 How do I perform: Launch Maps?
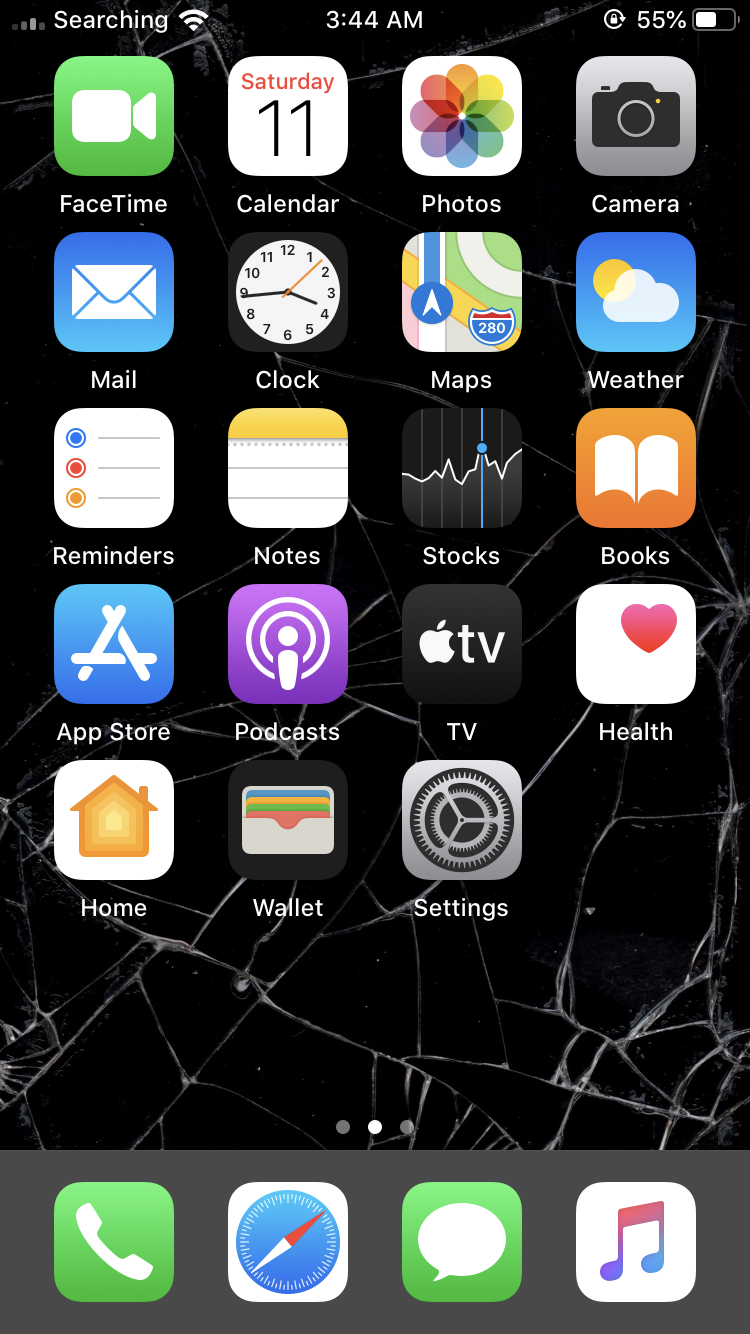click(x=461, y=292)
